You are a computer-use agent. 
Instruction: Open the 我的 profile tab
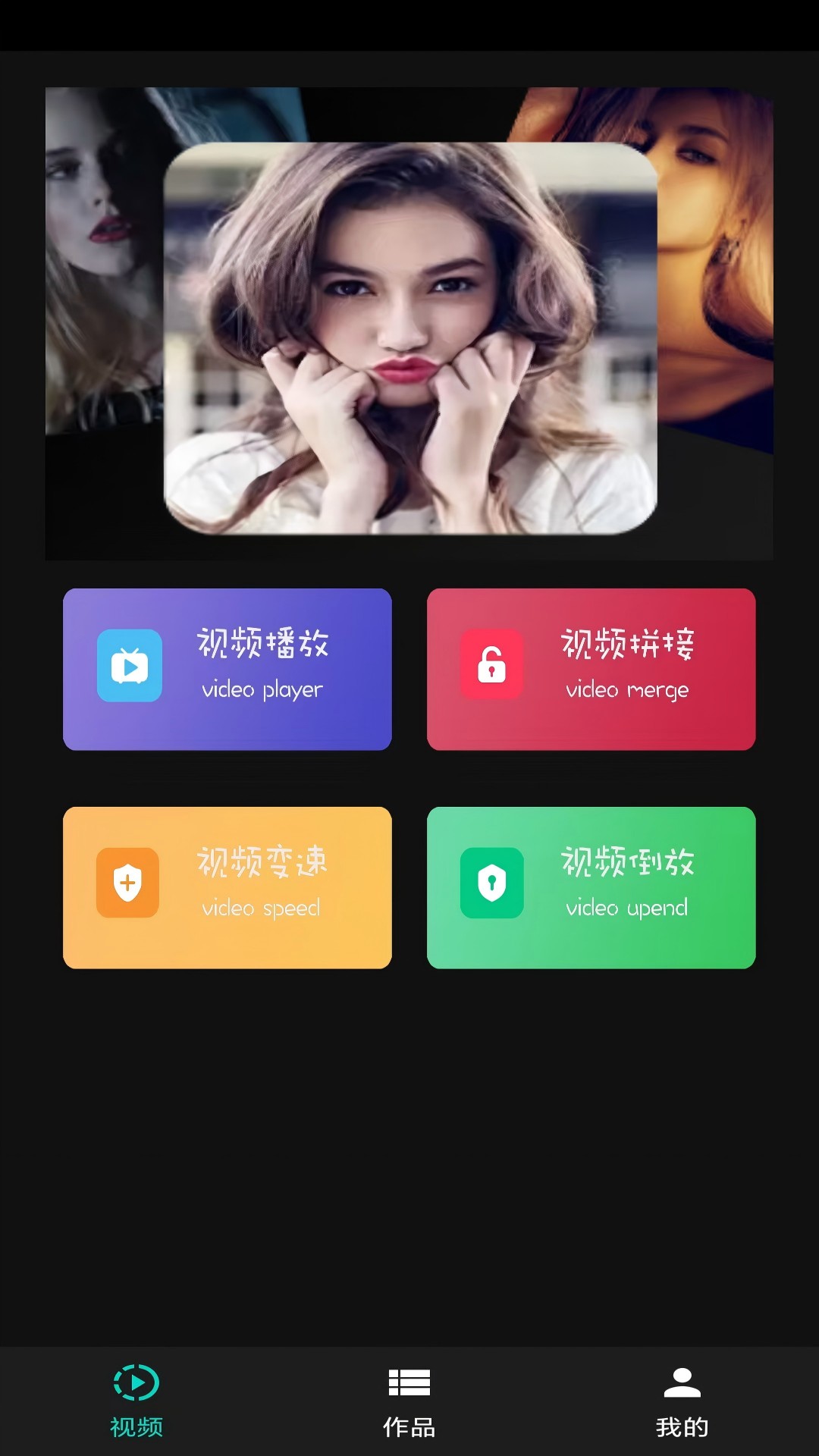coord(682,1401)
